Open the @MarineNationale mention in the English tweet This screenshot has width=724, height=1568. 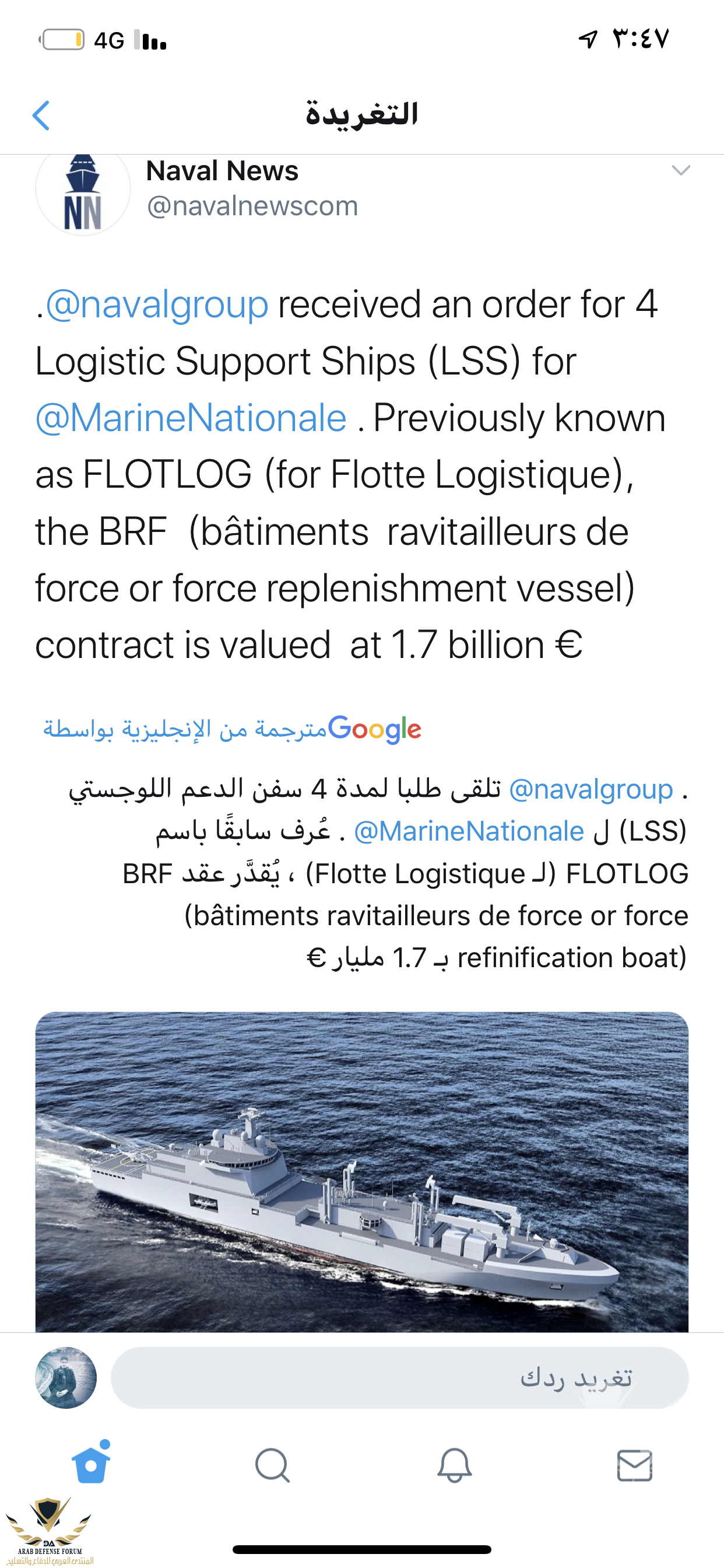pos(191,418)
